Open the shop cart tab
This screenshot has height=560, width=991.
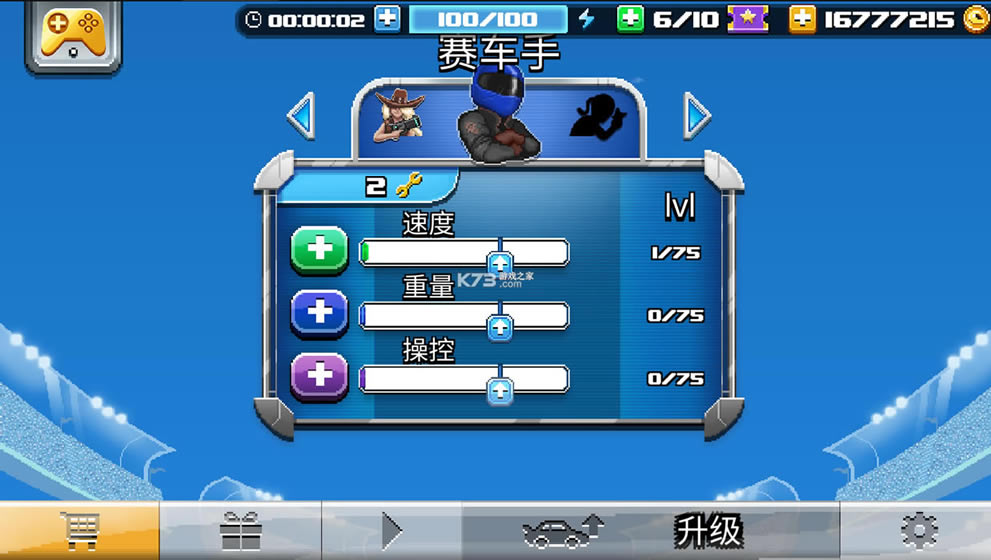(80, 531)
